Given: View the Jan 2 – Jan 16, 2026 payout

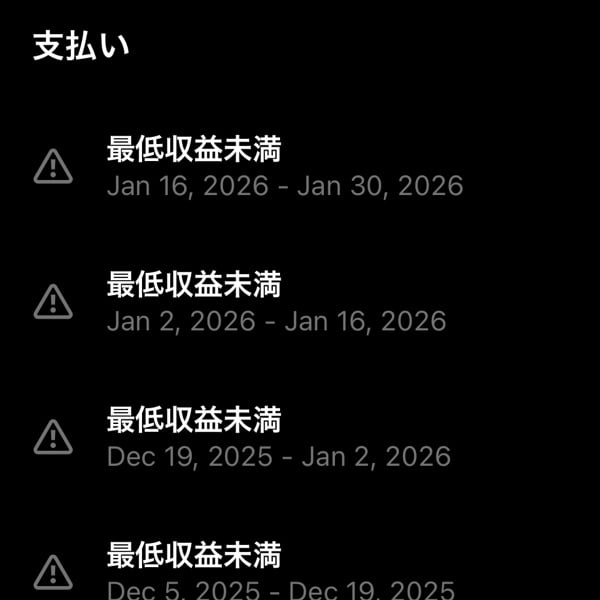Looking at the screenshot, I should (276, 303).
